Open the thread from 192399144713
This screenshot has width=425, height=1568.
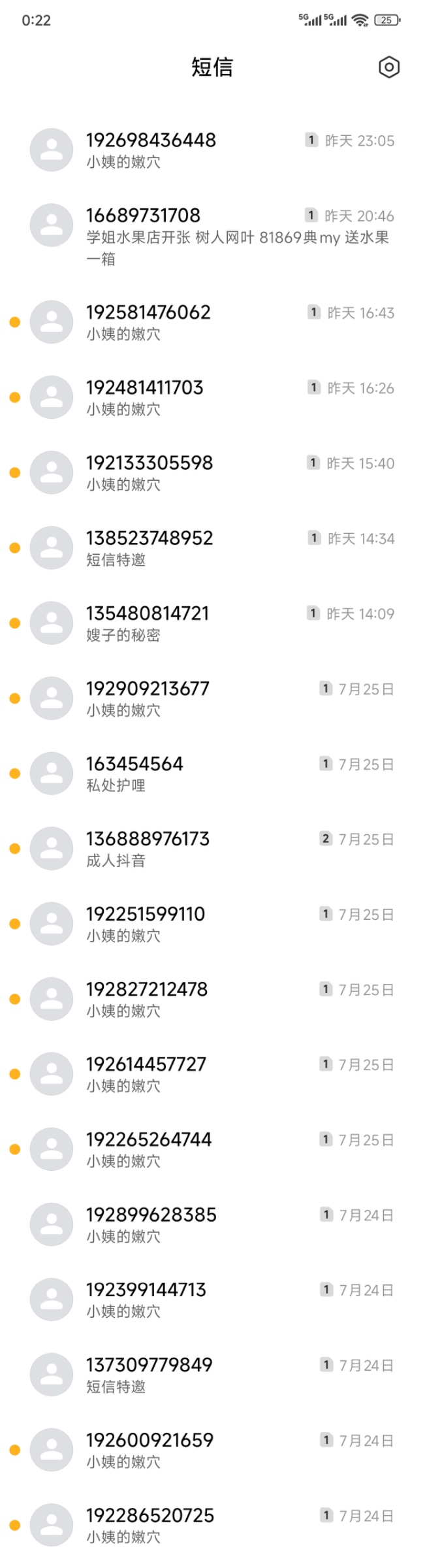[x=212, y=1299]
